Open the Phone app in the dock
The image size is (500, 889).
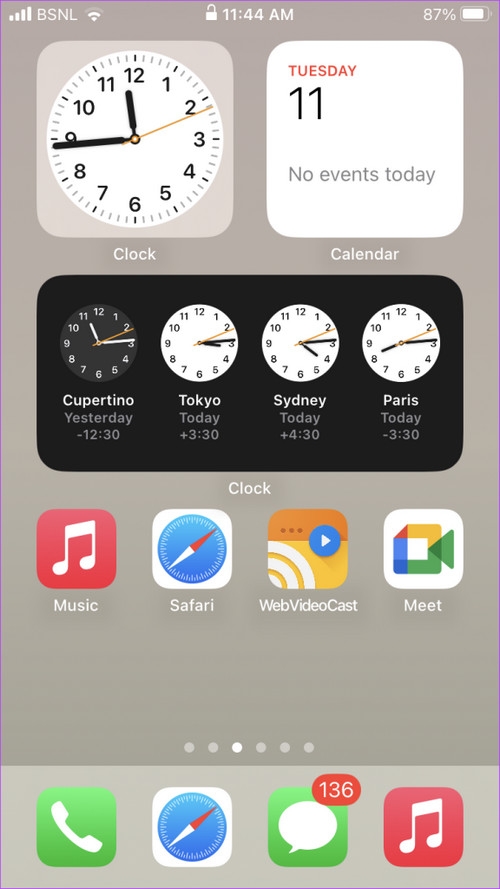77,827
